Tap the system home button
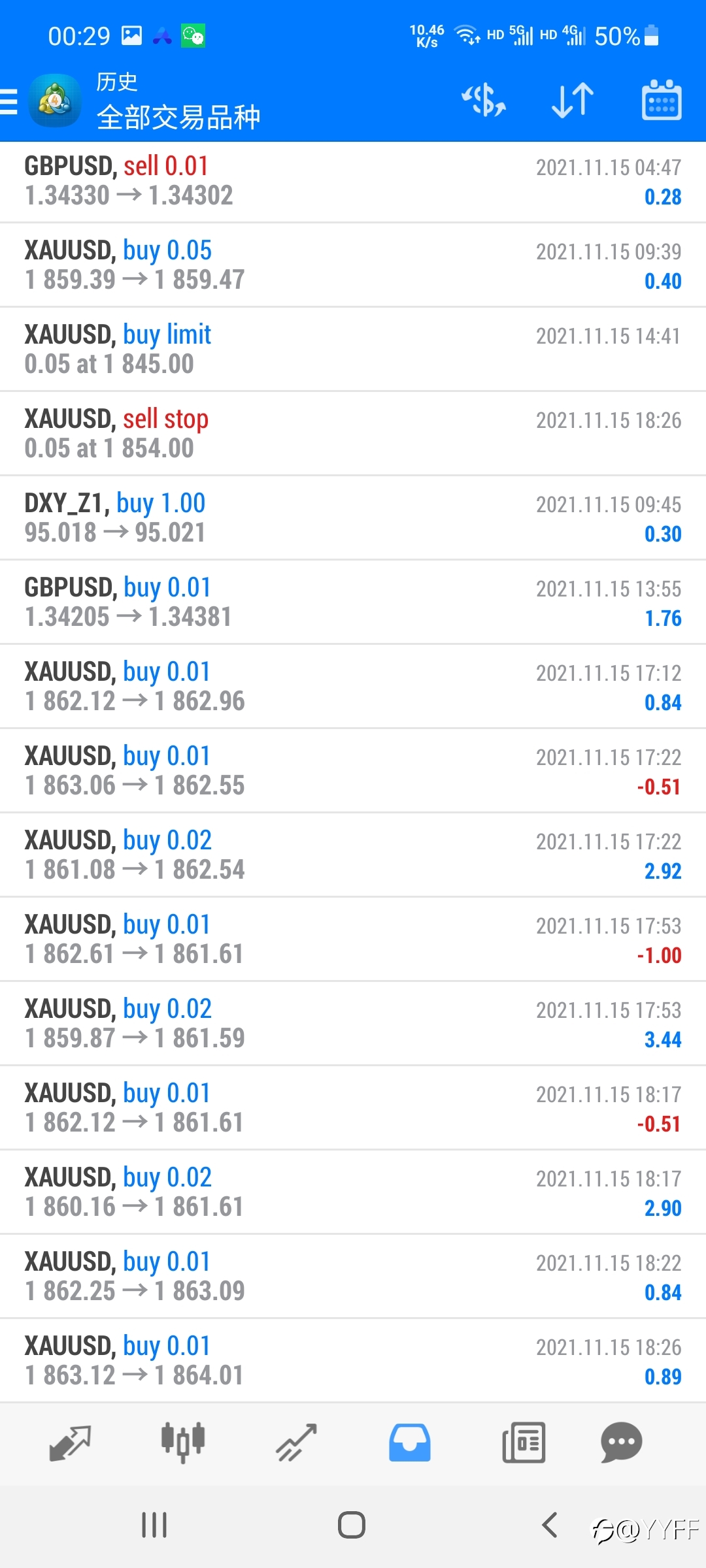This screenshot has height=1568, width=706. [x=352, y=1526]
